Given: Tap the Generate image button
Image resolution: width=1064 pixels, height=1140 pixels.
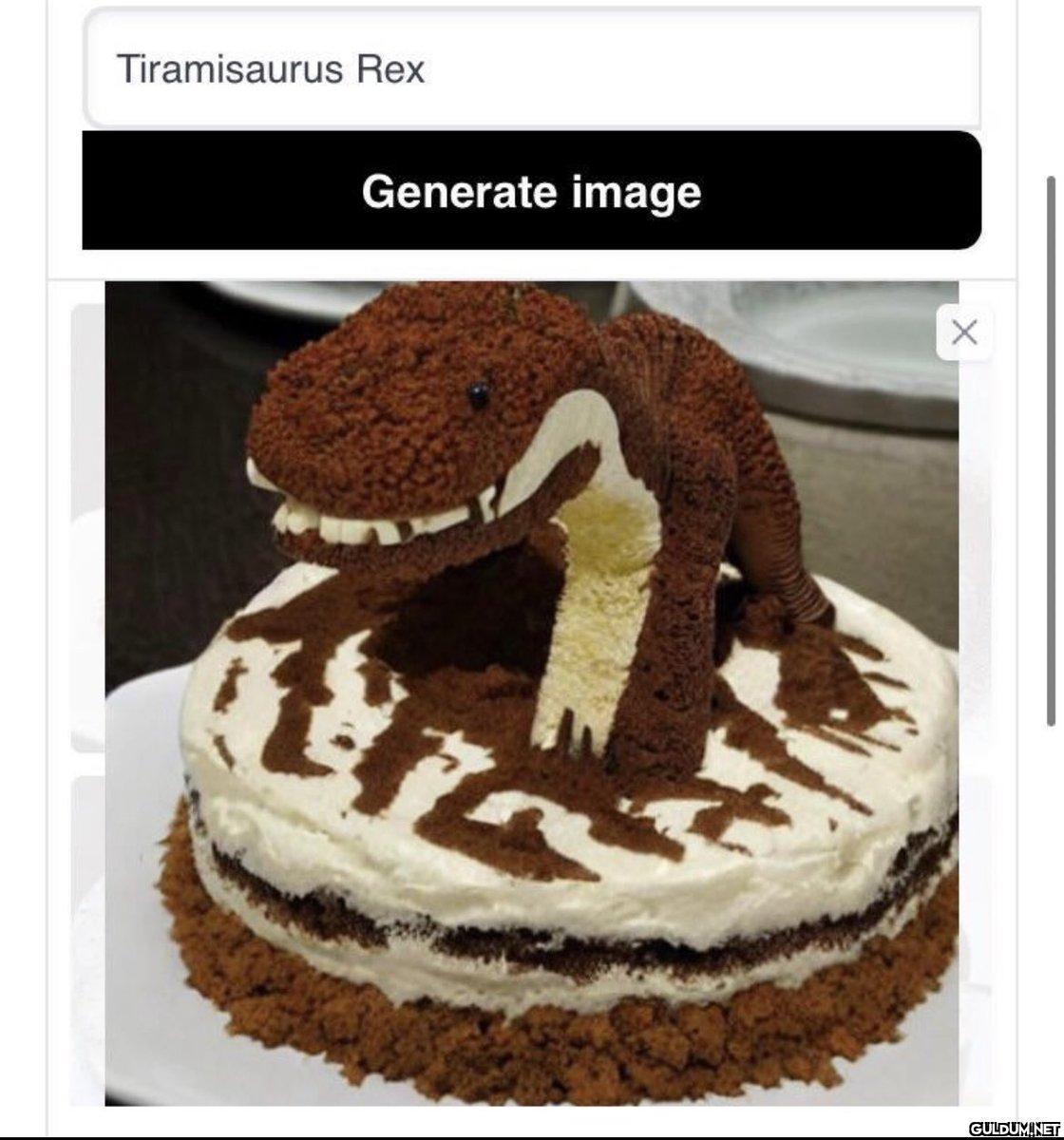Looking at the screenshot, I should click(532, 191).
